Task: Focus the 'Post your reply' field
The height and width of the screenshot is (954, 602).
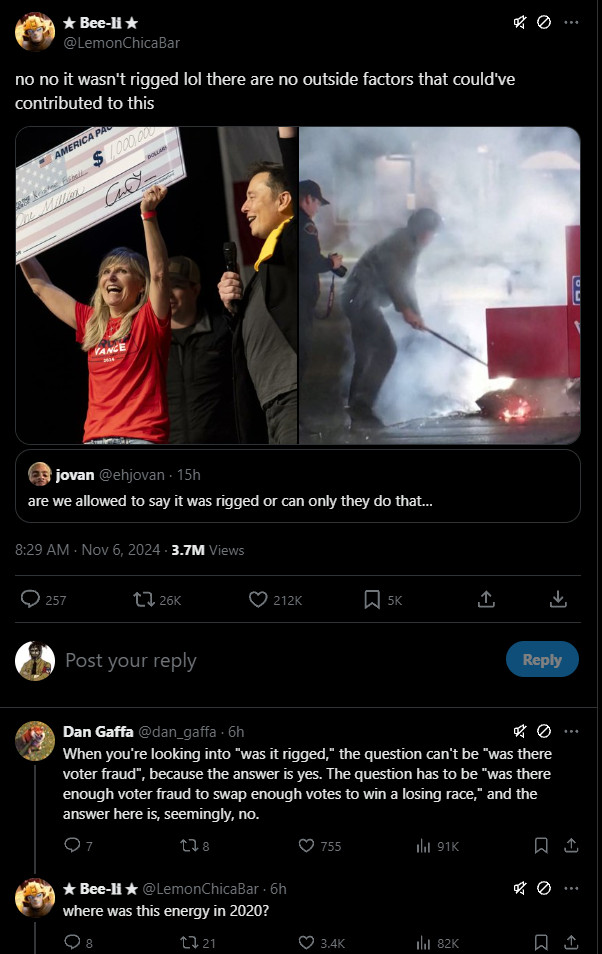Action: pyautogui.click(x=250, y=660)
